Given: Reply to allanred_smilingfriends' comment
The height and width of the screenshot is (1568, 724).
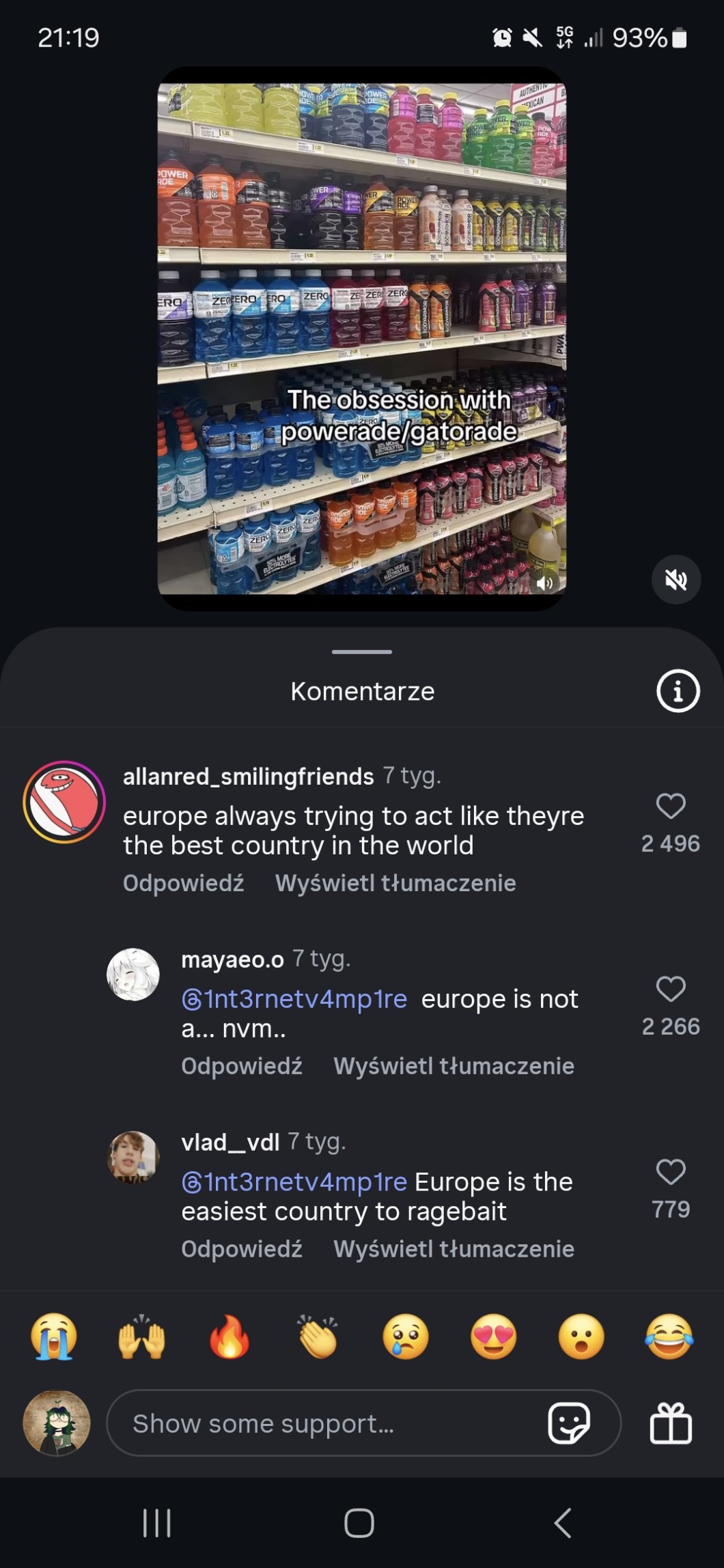Looking at the screenshot, I should (x=184, y=883).
